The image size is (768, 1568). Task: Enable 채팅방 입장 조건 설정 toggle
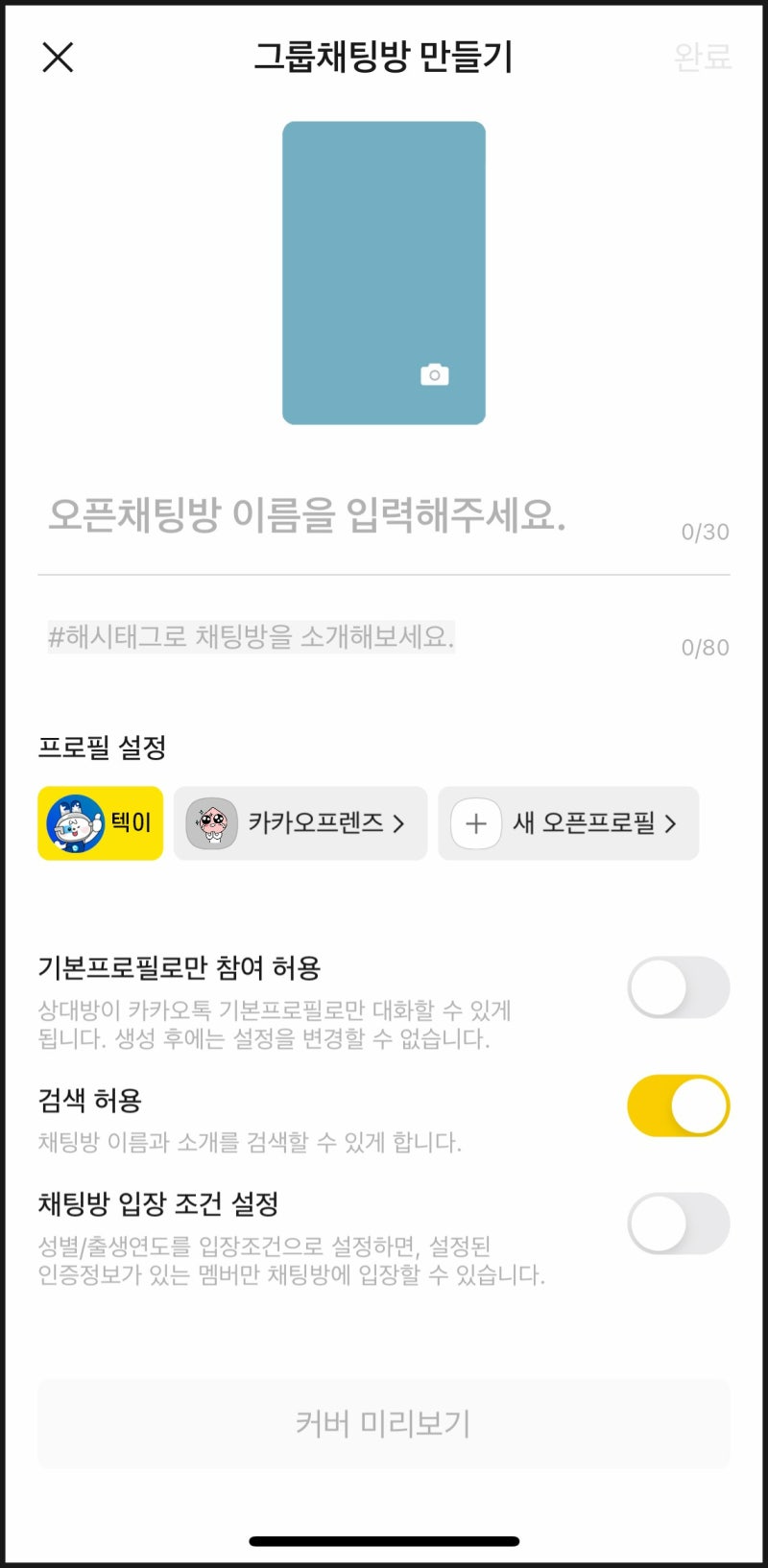tap(678, 1224)
